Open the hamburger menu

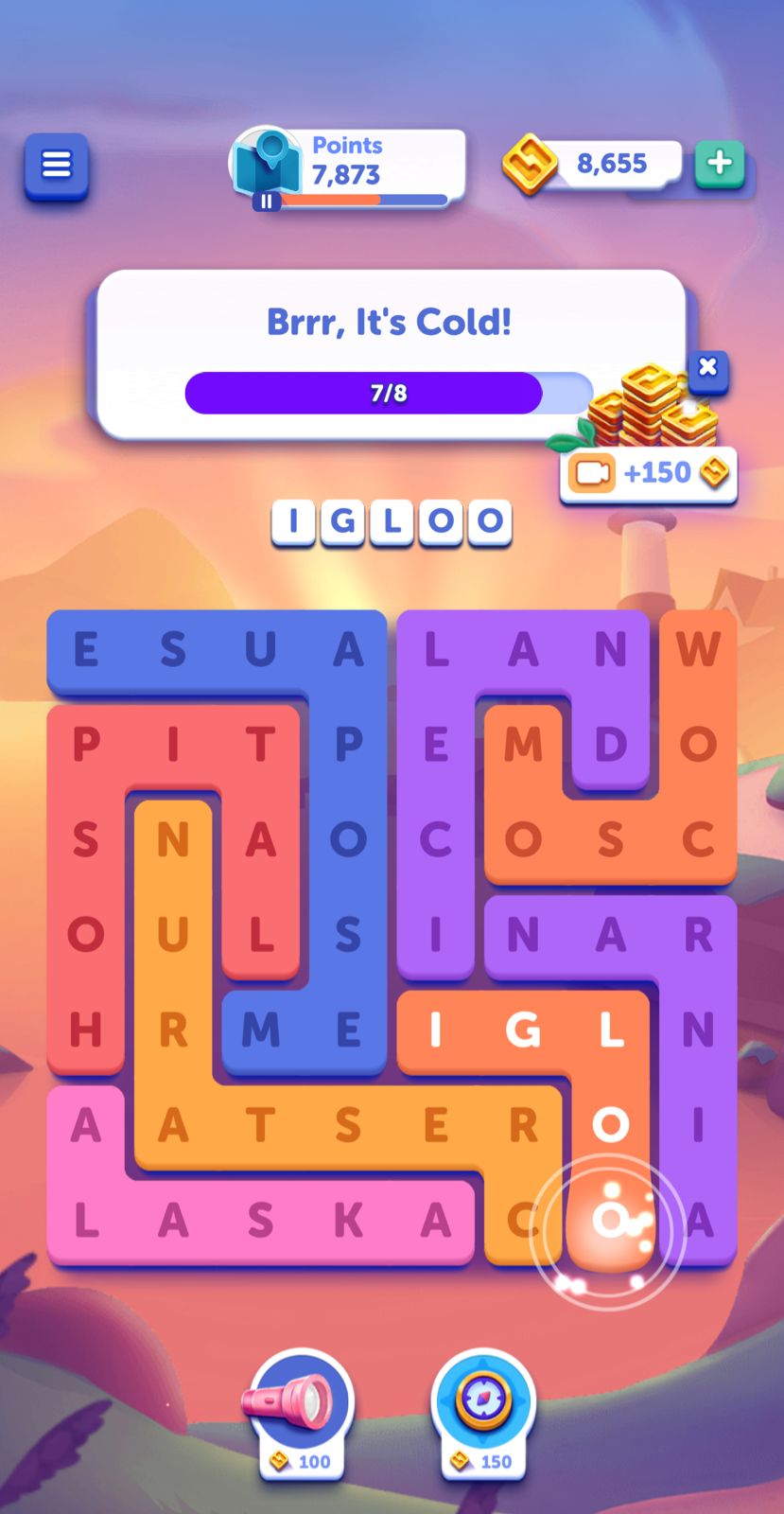coord(56,166)
